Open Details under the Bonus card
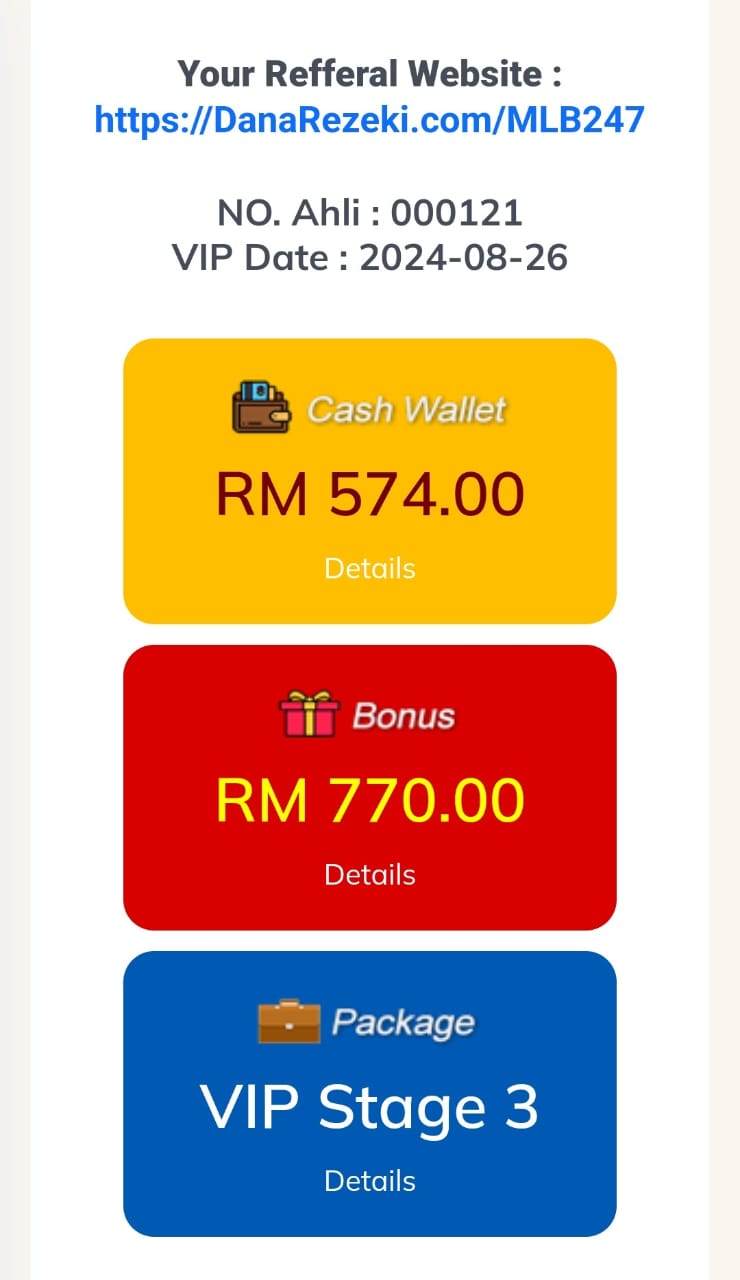740x1280 pixels. click(369, 874)
